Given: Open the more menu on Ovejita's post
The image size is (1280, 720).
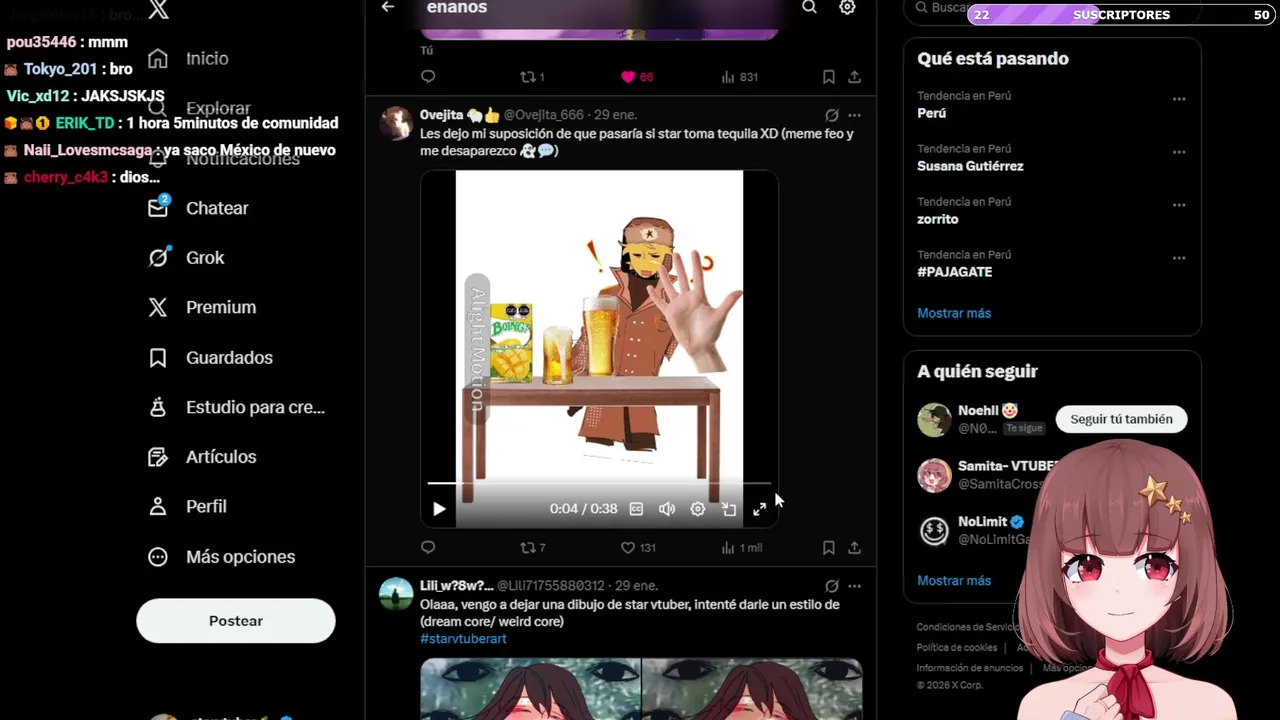Looking at the screenshot, I should (854, 115).
